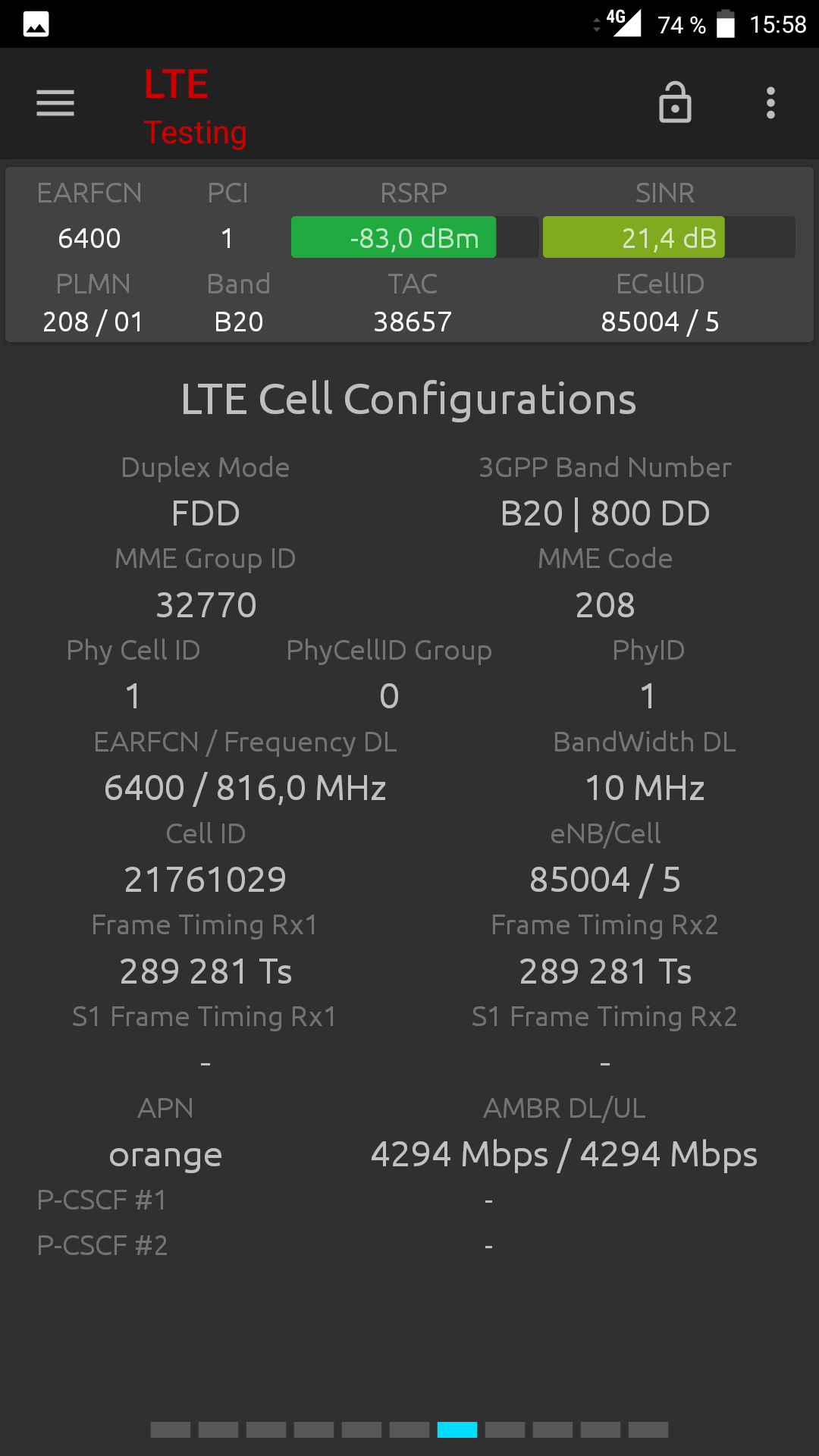The width and height of the screenshot is (819, 1456).
Task: Tap the unlock padlock icon
Action: (675, 102)
